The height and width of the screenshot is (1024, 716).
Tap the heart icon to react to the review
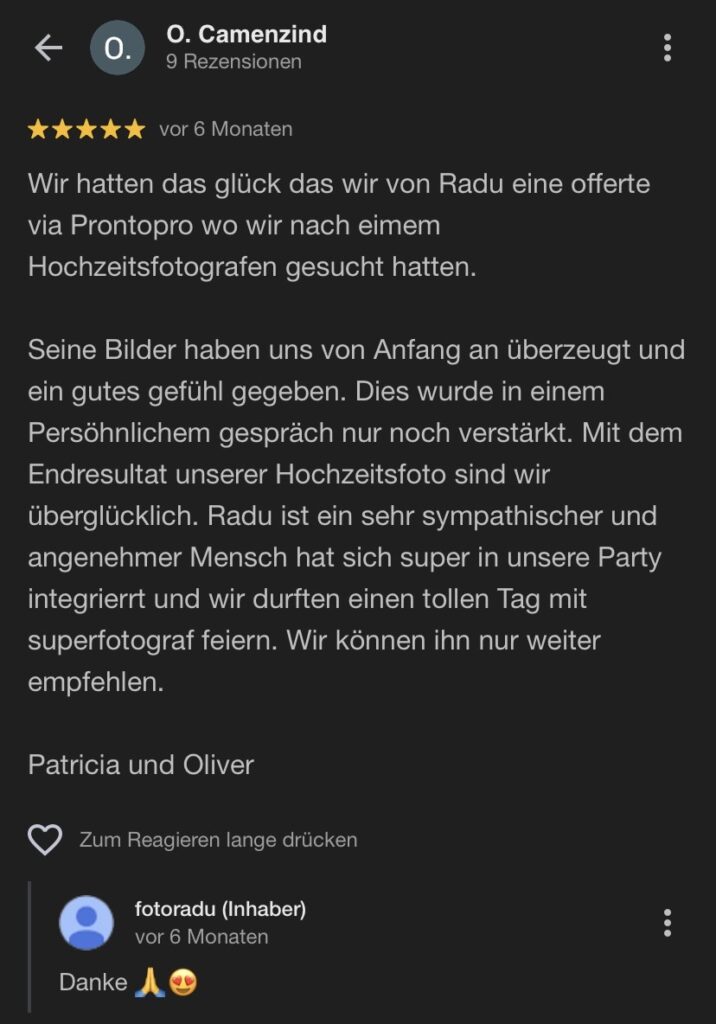pyautogui.click(x=45, y=840)
